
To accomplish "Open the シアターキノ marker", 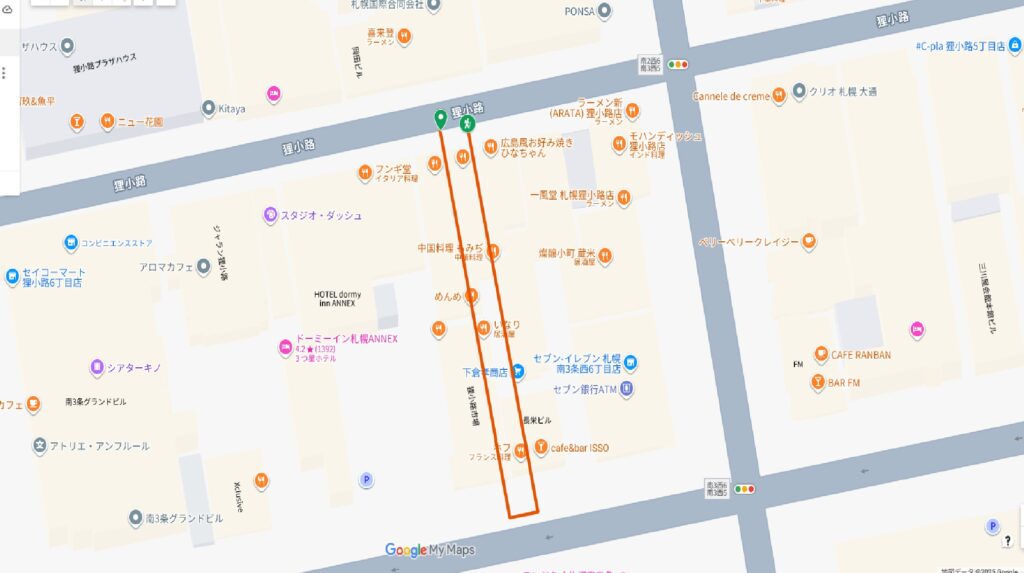I will tap(97, 368).
